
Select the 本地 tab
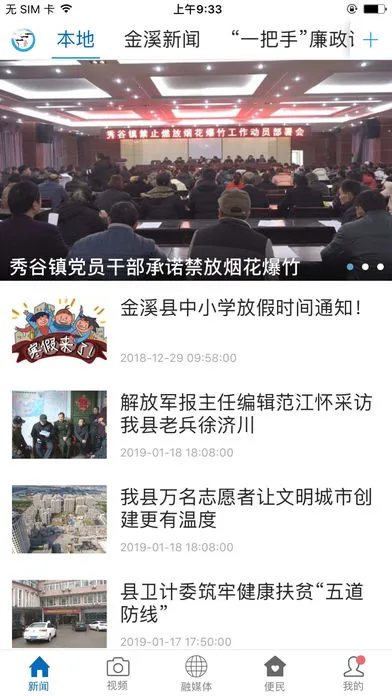tap(75, 40)
